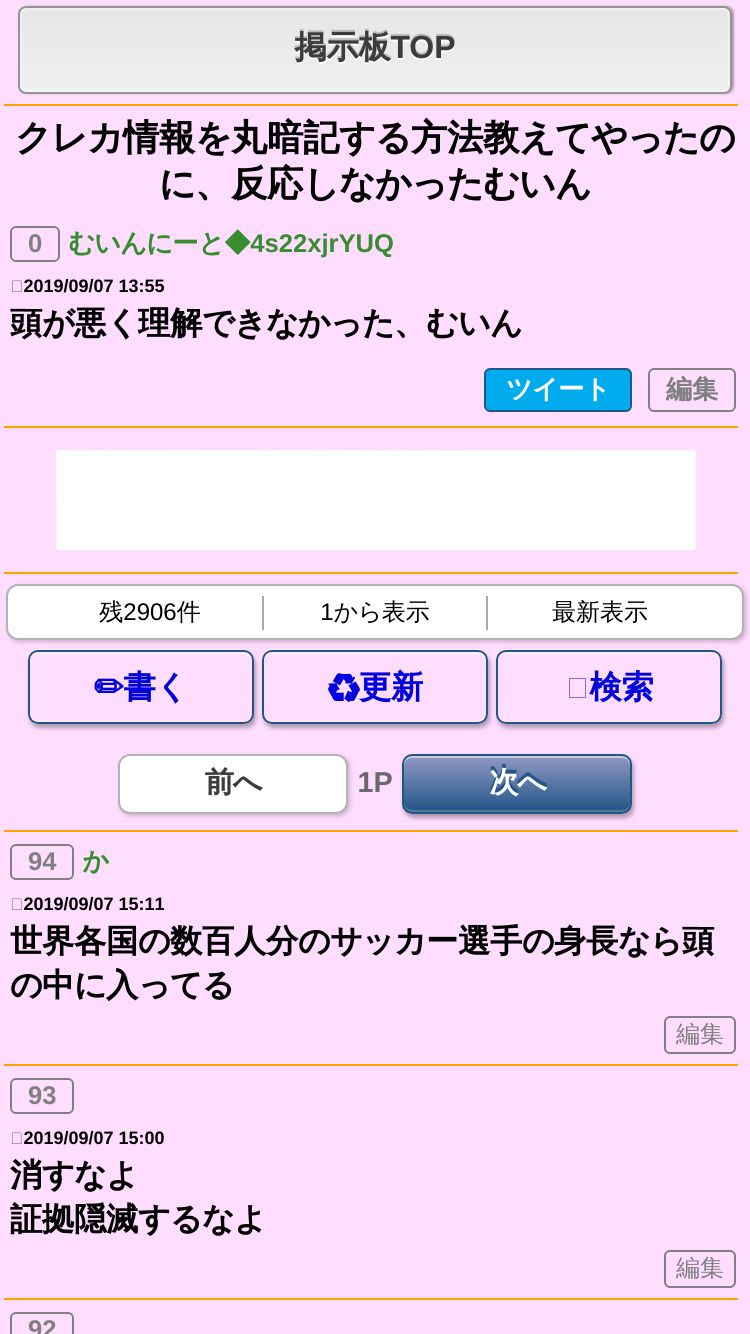This screenshot has height=1334, width=750.
Task: Edit the original post number 0
Action: pos(692,390)
